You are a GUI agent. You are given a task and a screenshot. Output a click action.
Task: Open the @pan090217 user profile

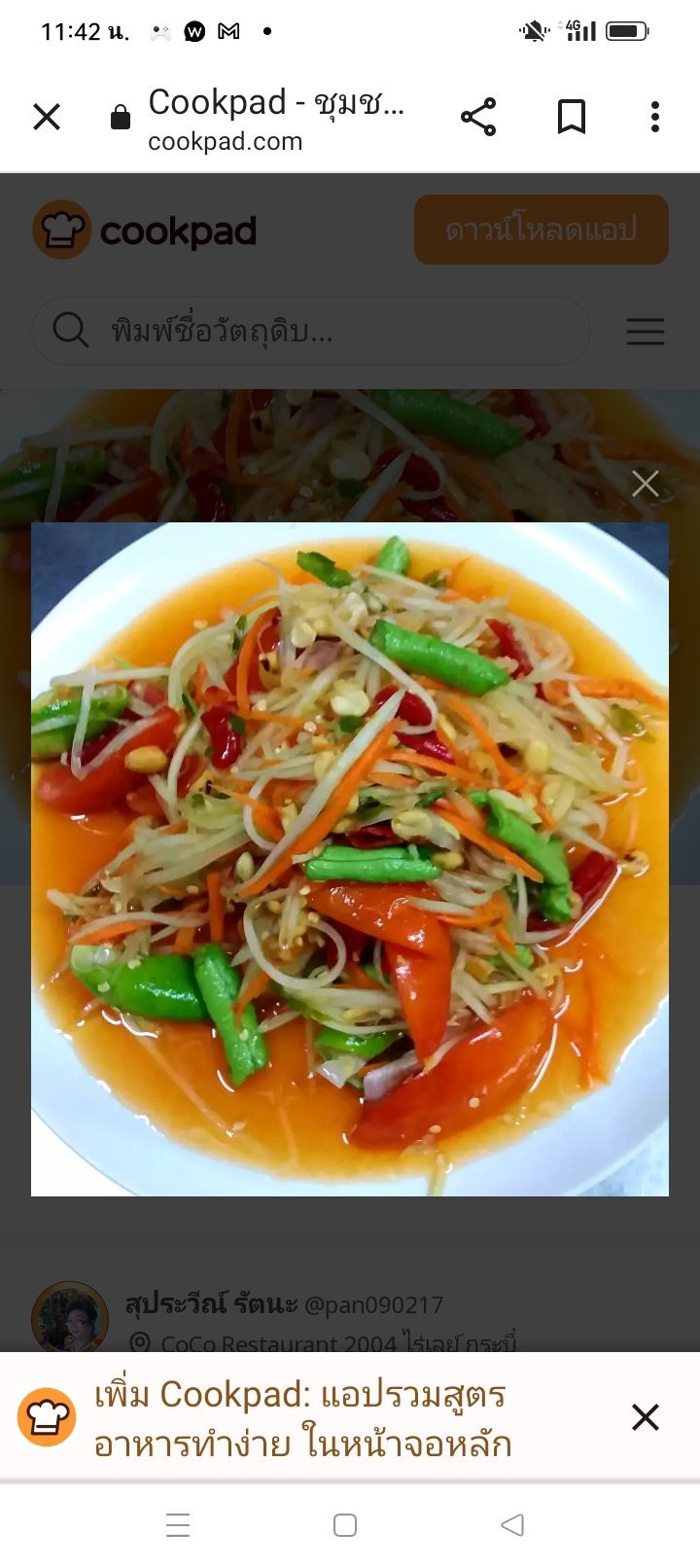point(378,1304)
